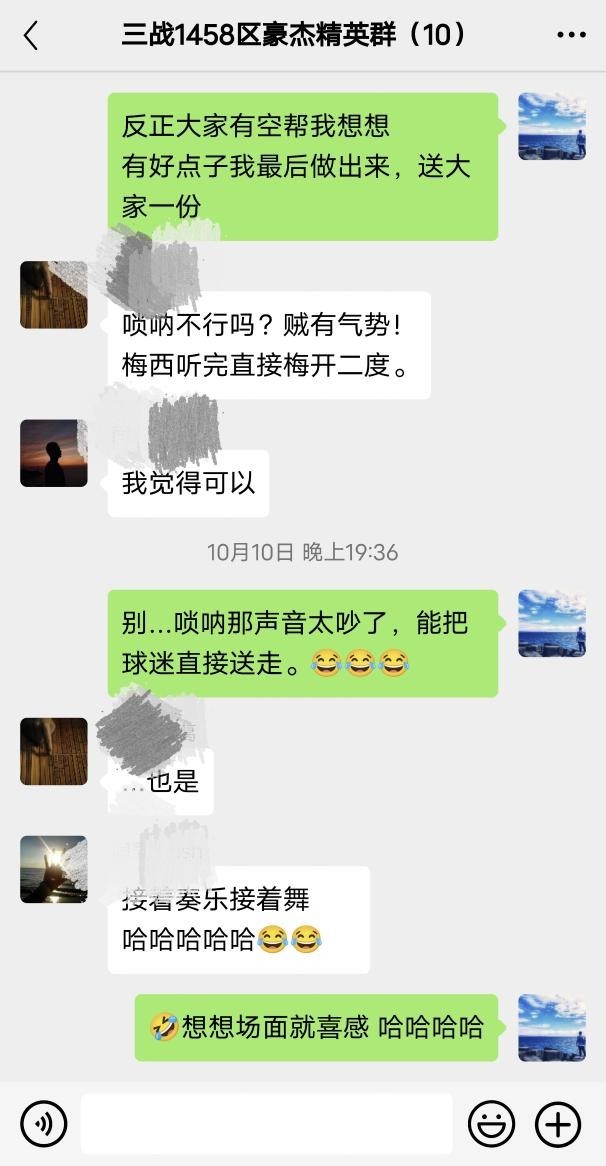Image resolution: width=606 pixels, height=1166 pixels.
Task: View profile of sender of 接着奏乐接着舞
Action: click(x=54, y=869)
